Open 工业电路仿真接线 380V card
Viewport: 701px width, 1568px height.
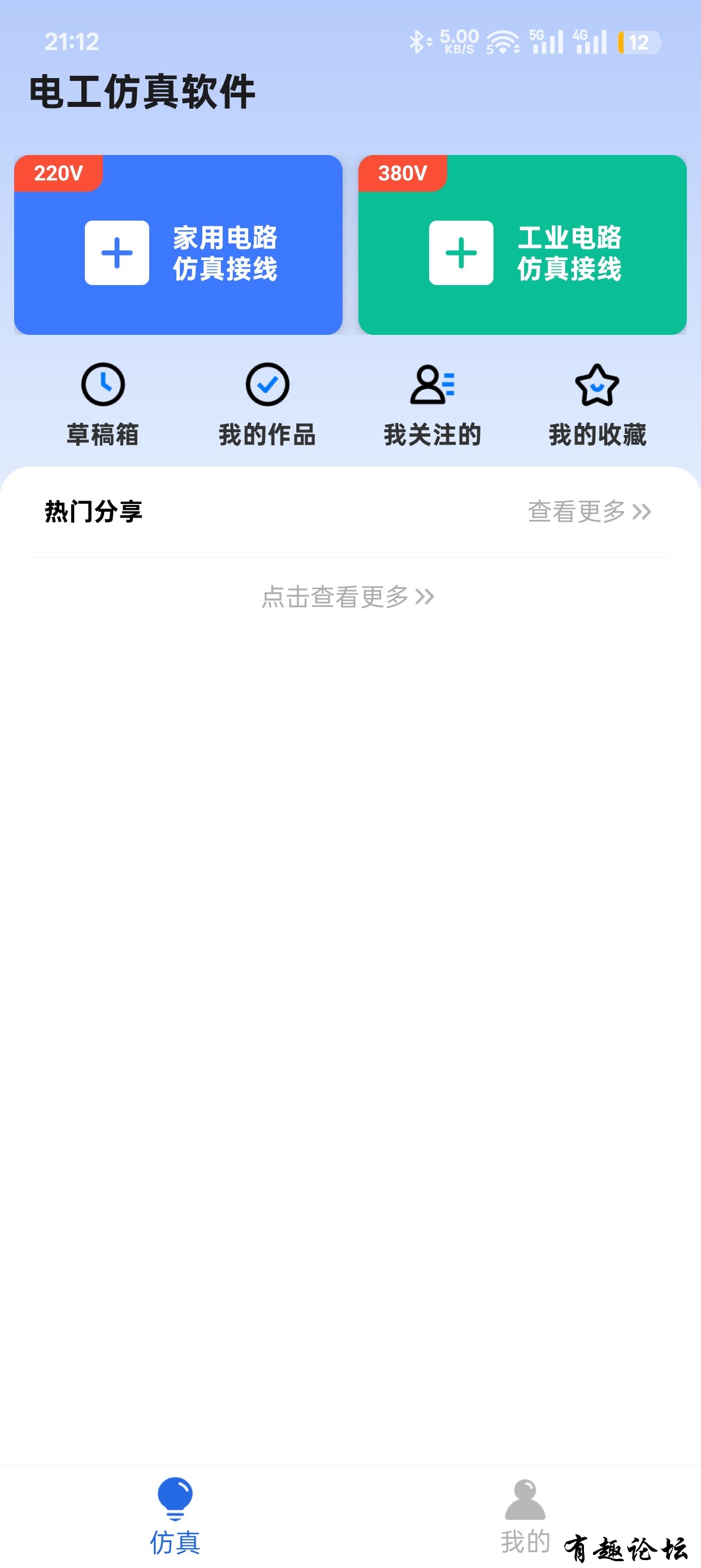(522, 245)
